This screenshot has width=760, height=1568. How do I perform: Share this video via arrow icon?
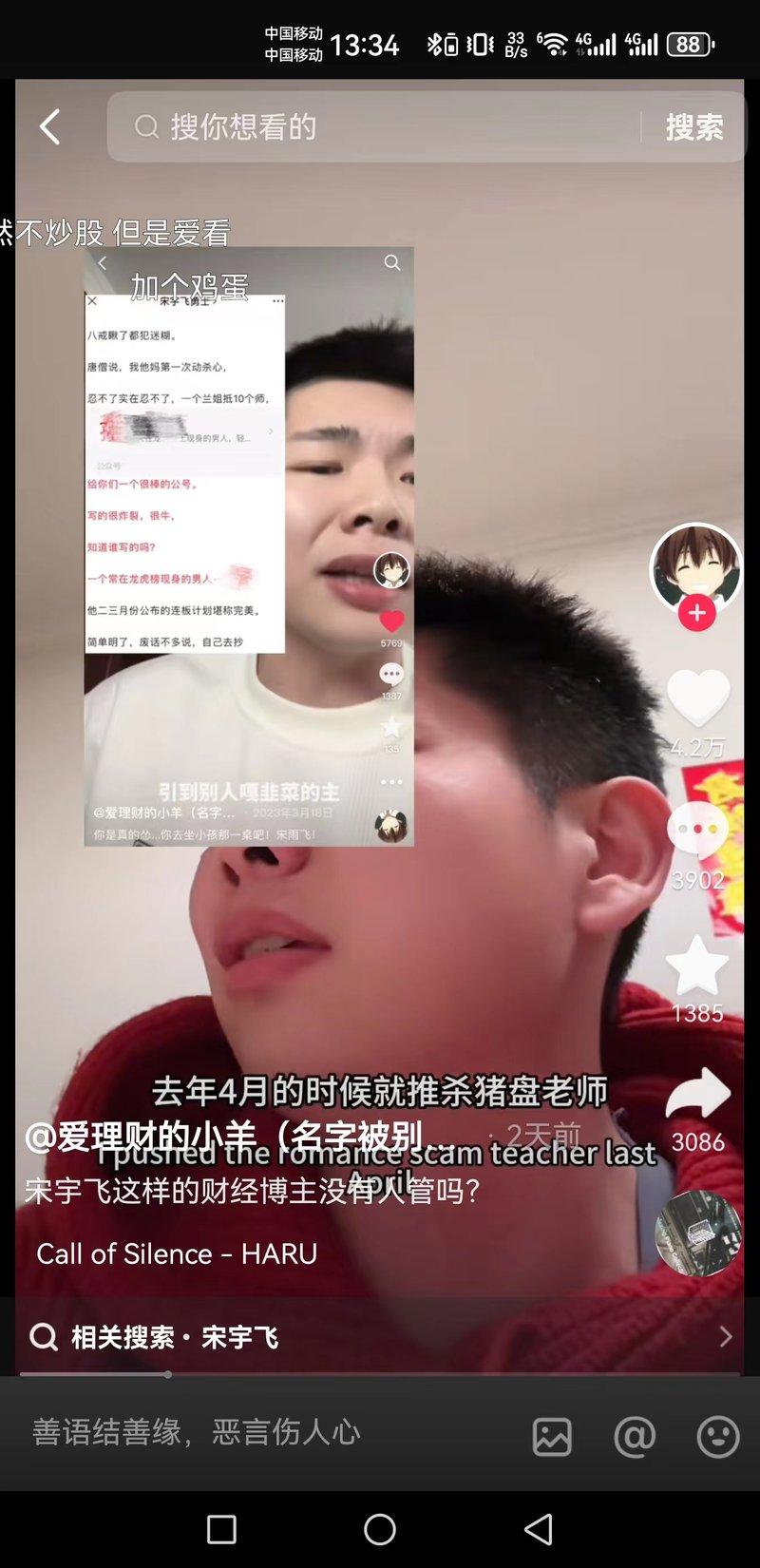(697, 1093)
